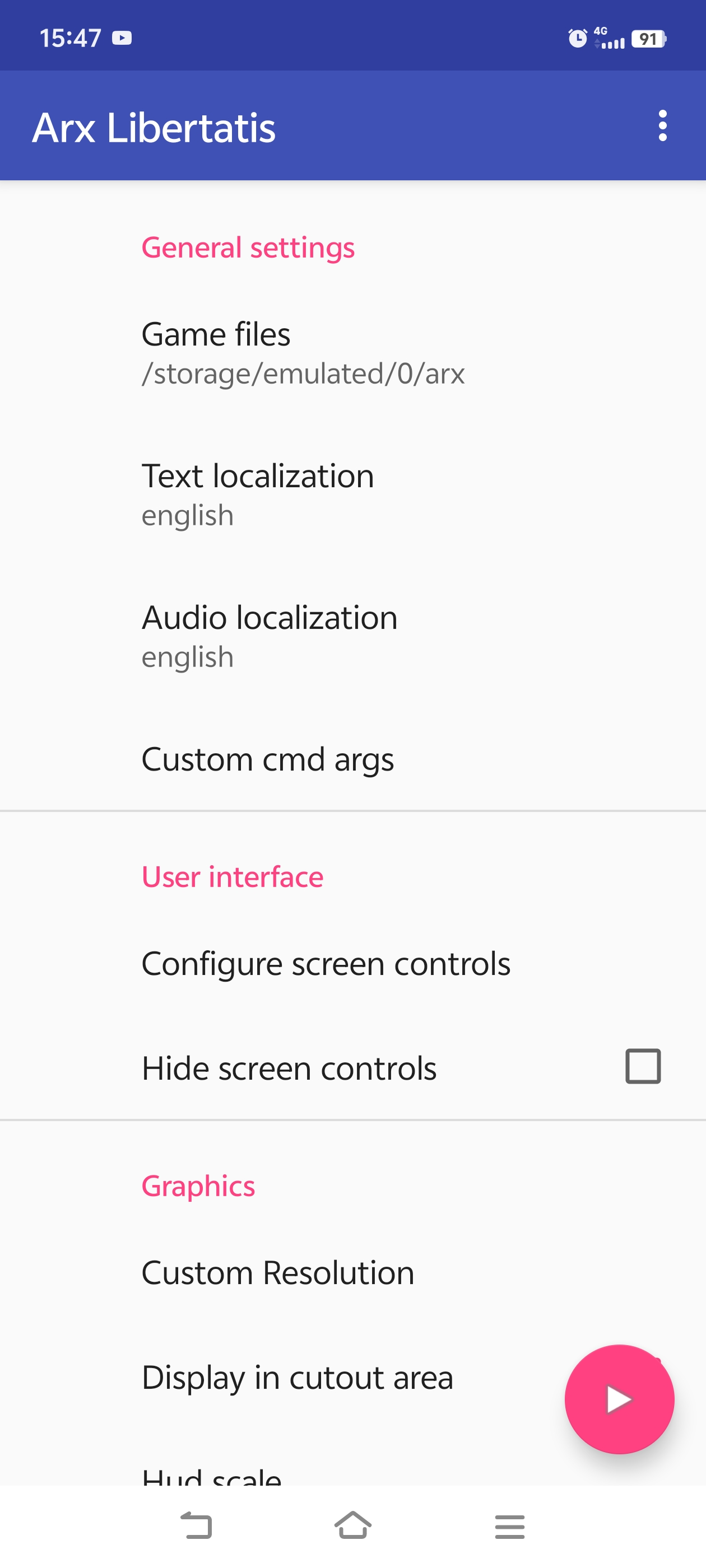Change Audio localization language
This screenshot has height=1568, width=706.
point(270,636)
